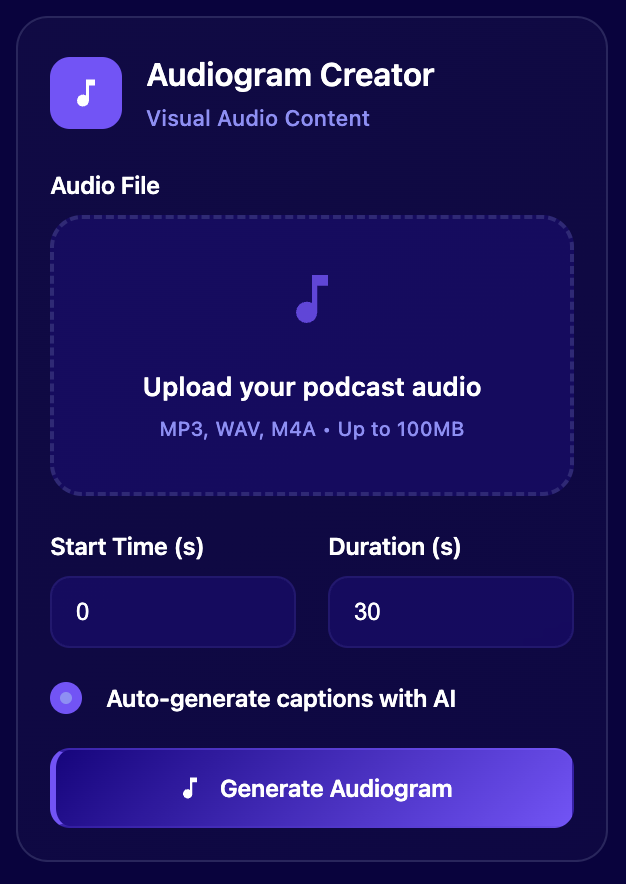Toggle auto-generate captions with AI

(x=66, y=698)
